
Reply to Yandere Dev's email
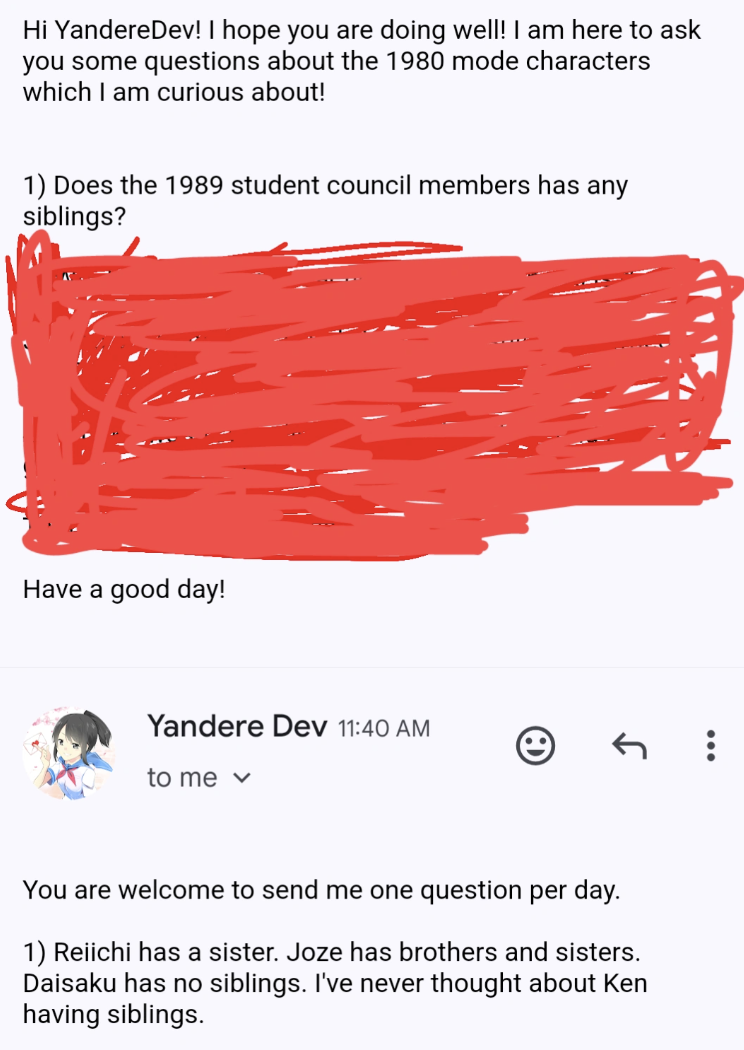coord(628,745)
